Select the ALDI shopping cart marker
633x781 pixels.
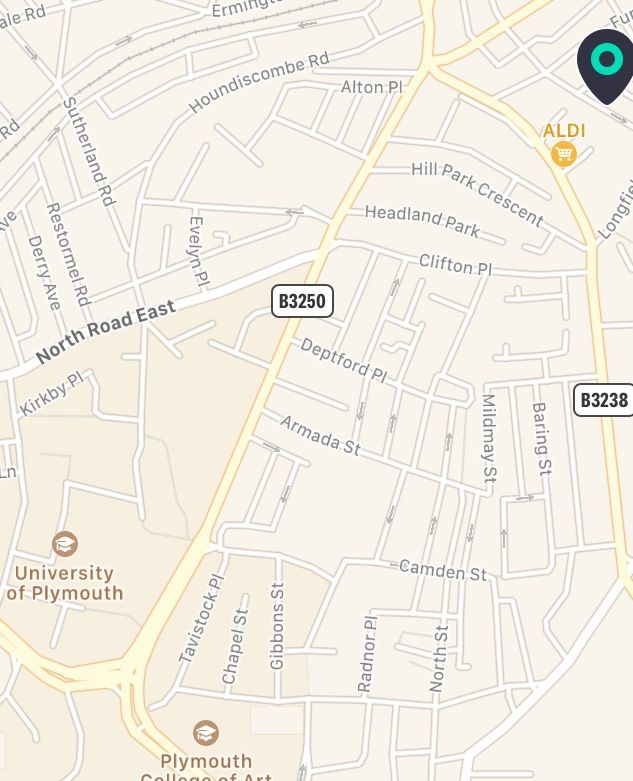click(x=563, y=154)
